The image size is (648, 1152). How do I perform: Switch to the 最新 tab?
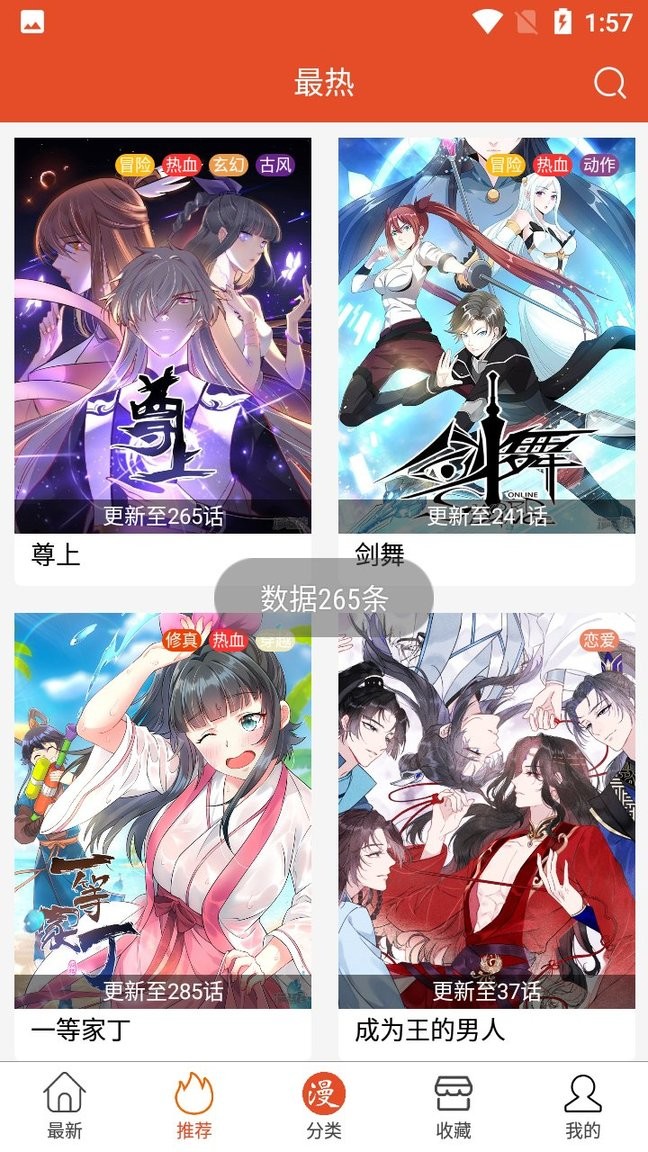[x=65, y=1106]
